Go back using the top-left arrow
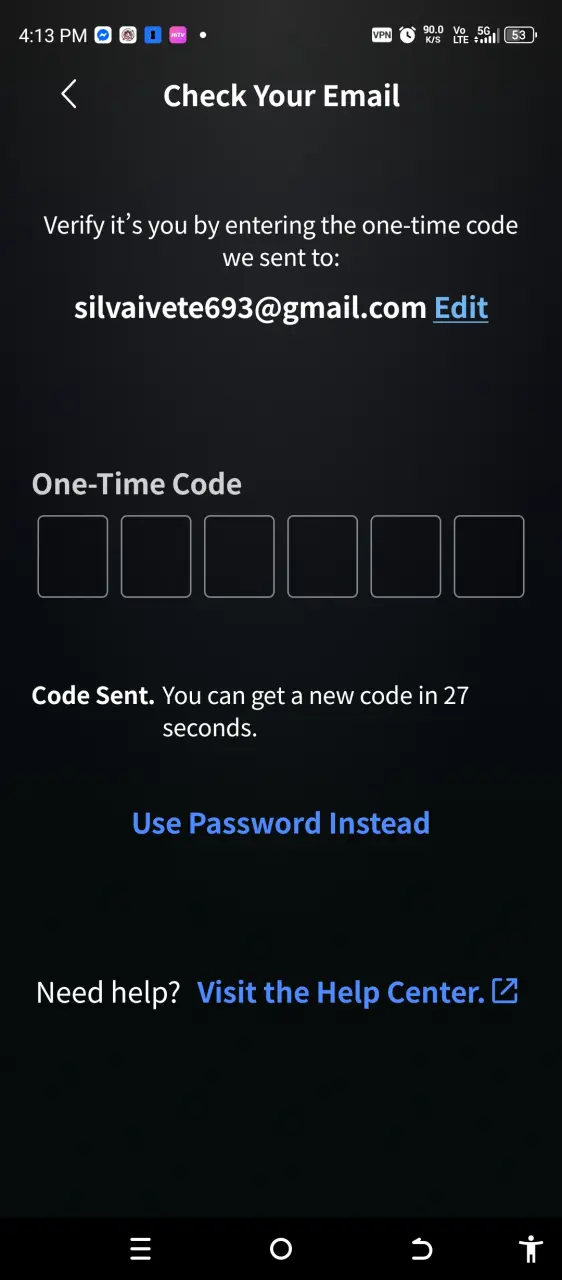The image size is (562, 1280). (x=68, y=95)
